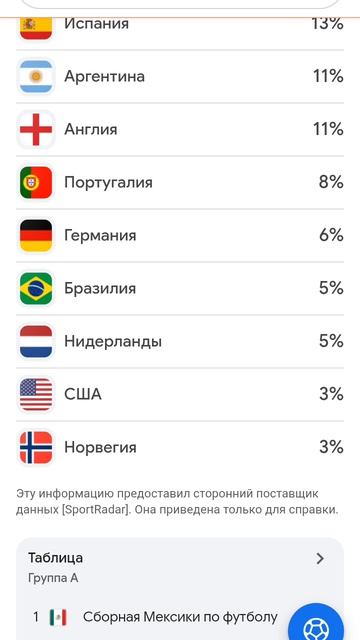Open Португалия team entry
Screen dimensions: 360x640
point(180,182)
